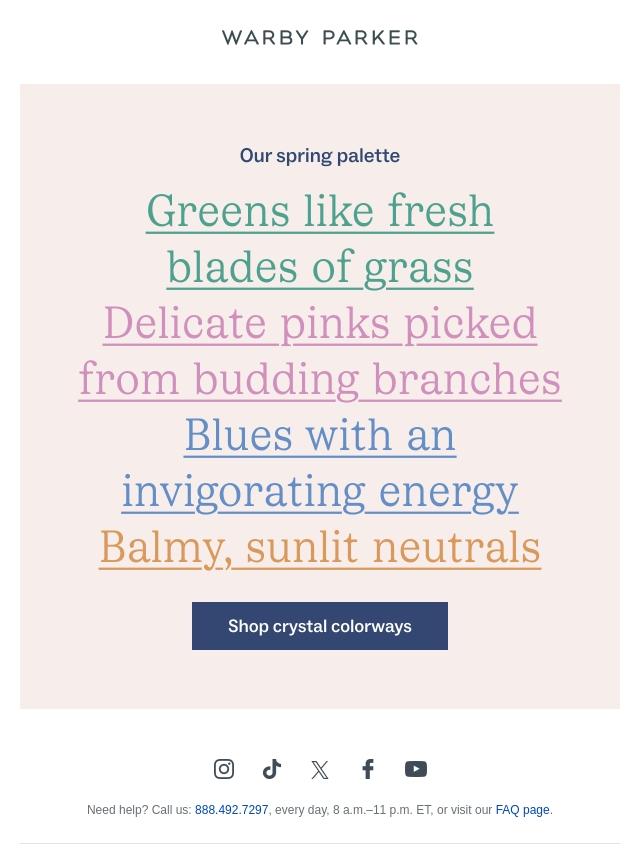Image resolution: width=640 pixels, height=854 pixels.
Task: Open the "Delicate pinks picked from budding branches" link
Action: tap(320, 351)
